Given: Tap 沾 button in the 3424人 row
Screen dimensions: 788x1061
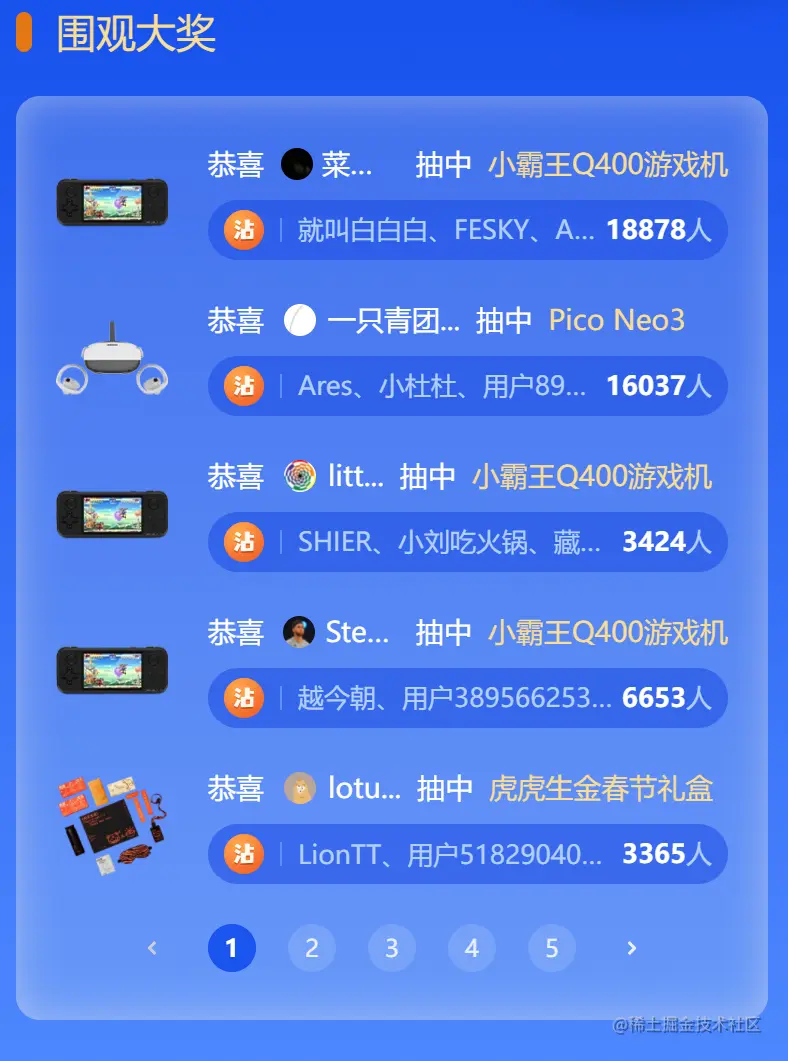Looking at the screenshot, I should click(244, 542).
